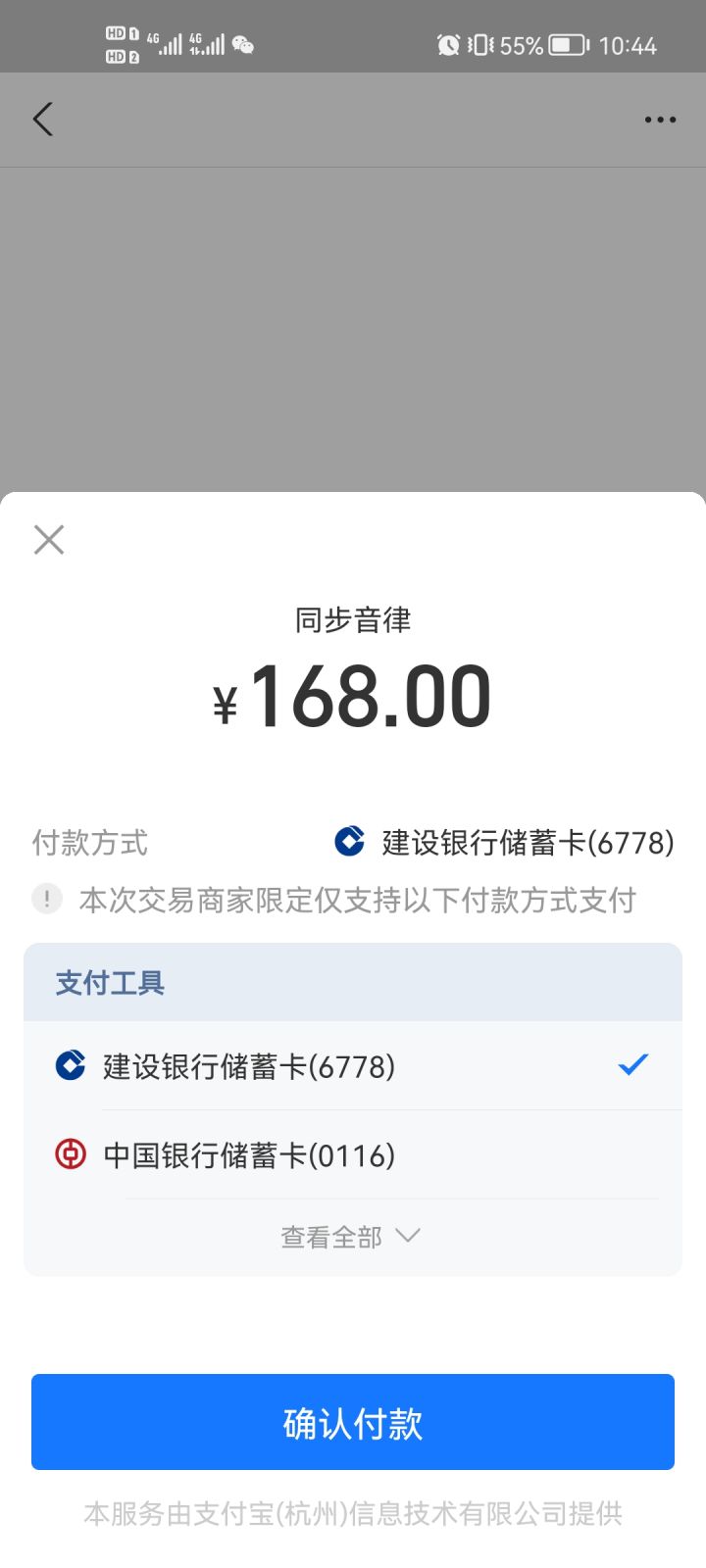Click the CCB bank logo beside 付款方式
Image resolution: width=706 pixels, height=1568 pixels.
pyautogui.click(x=348, y=842)
